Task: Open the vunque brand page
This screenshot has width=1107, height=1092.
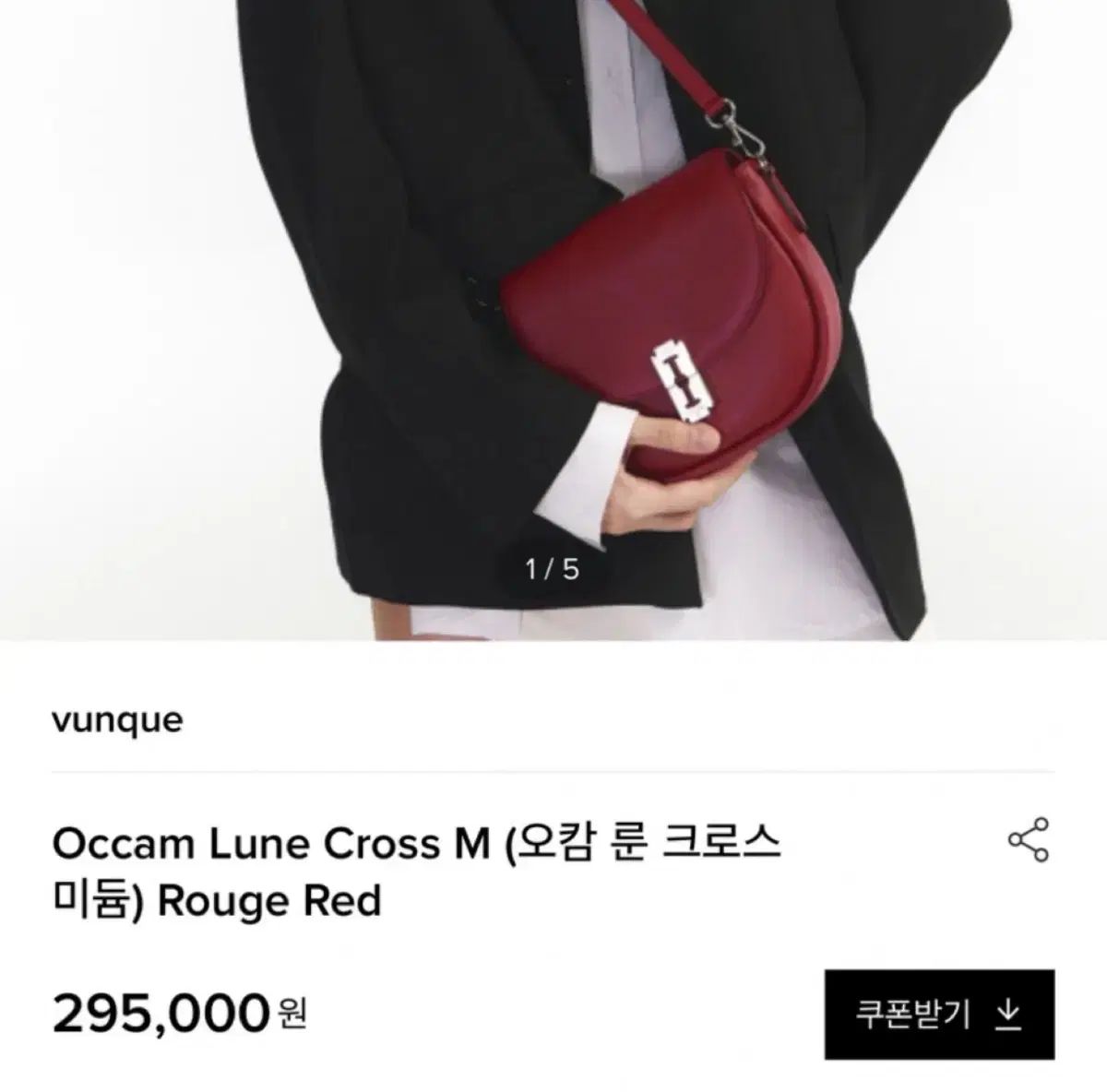Action: pyautogui.click(x=117, y=720)
